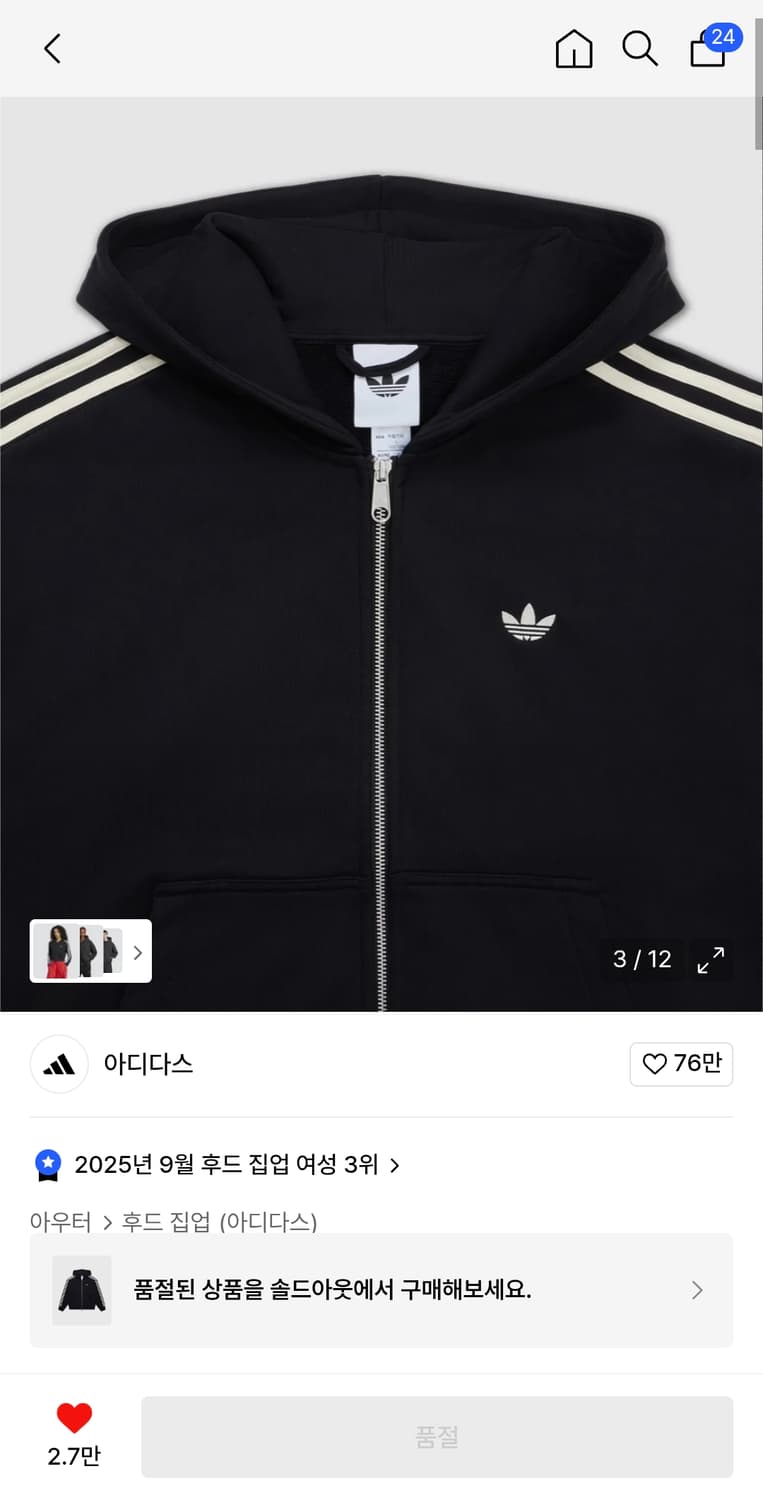Image resolution: width=763 pixels, height=1500 pixels.
Task: Open the shopping cart with 24 items
Action: coord(708,50)
